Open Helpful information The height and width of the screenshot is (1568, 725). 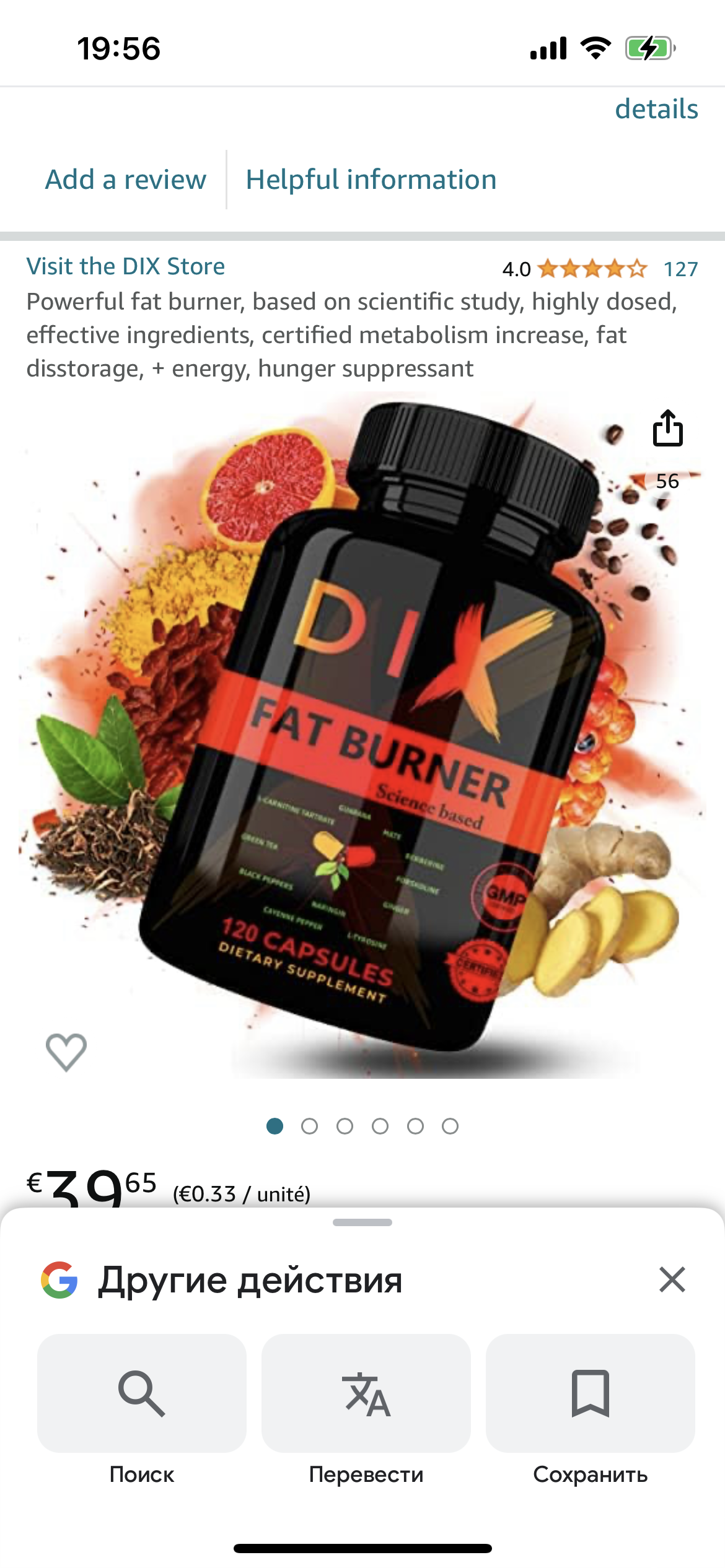click(371, 180)
